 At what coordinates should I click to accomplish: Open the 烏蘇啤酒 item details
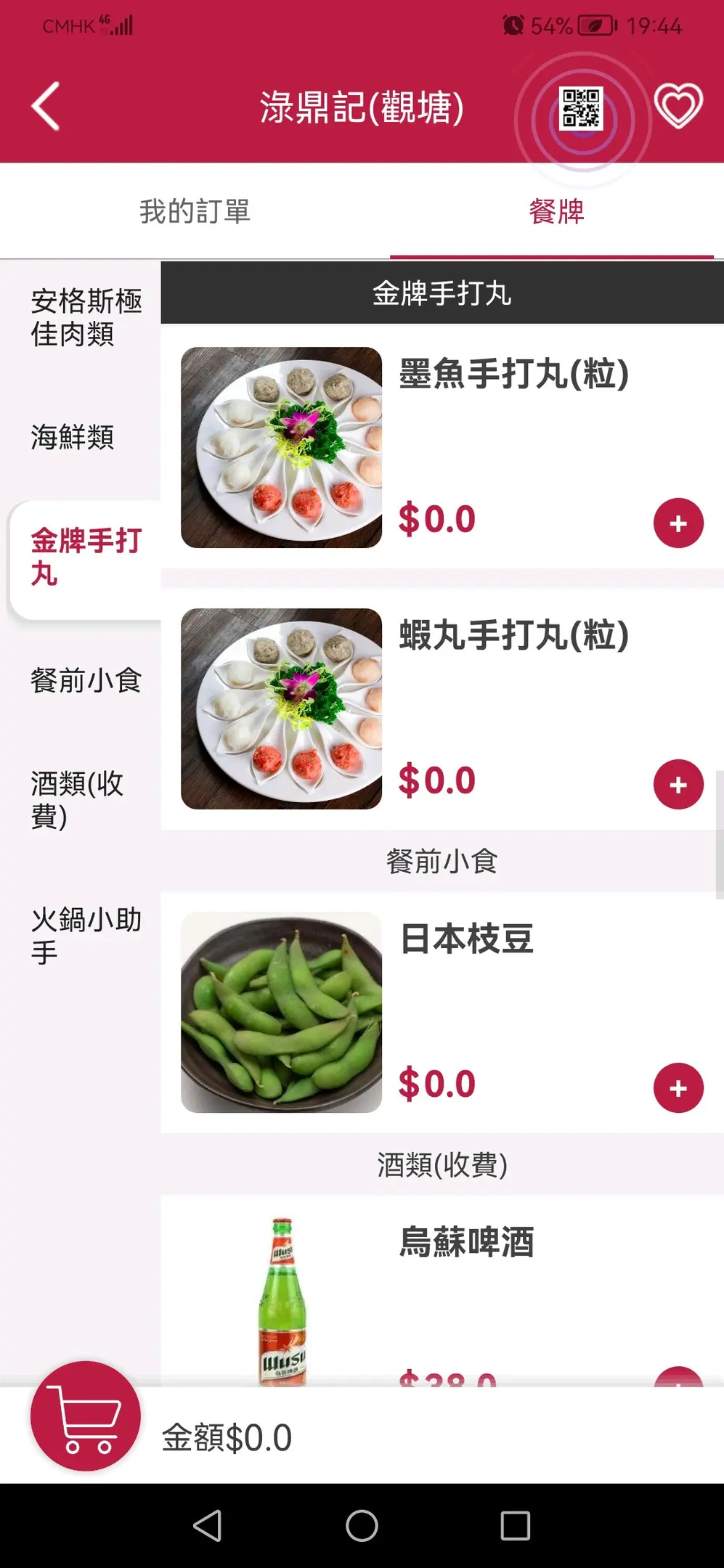click(x=466, y=1241)
